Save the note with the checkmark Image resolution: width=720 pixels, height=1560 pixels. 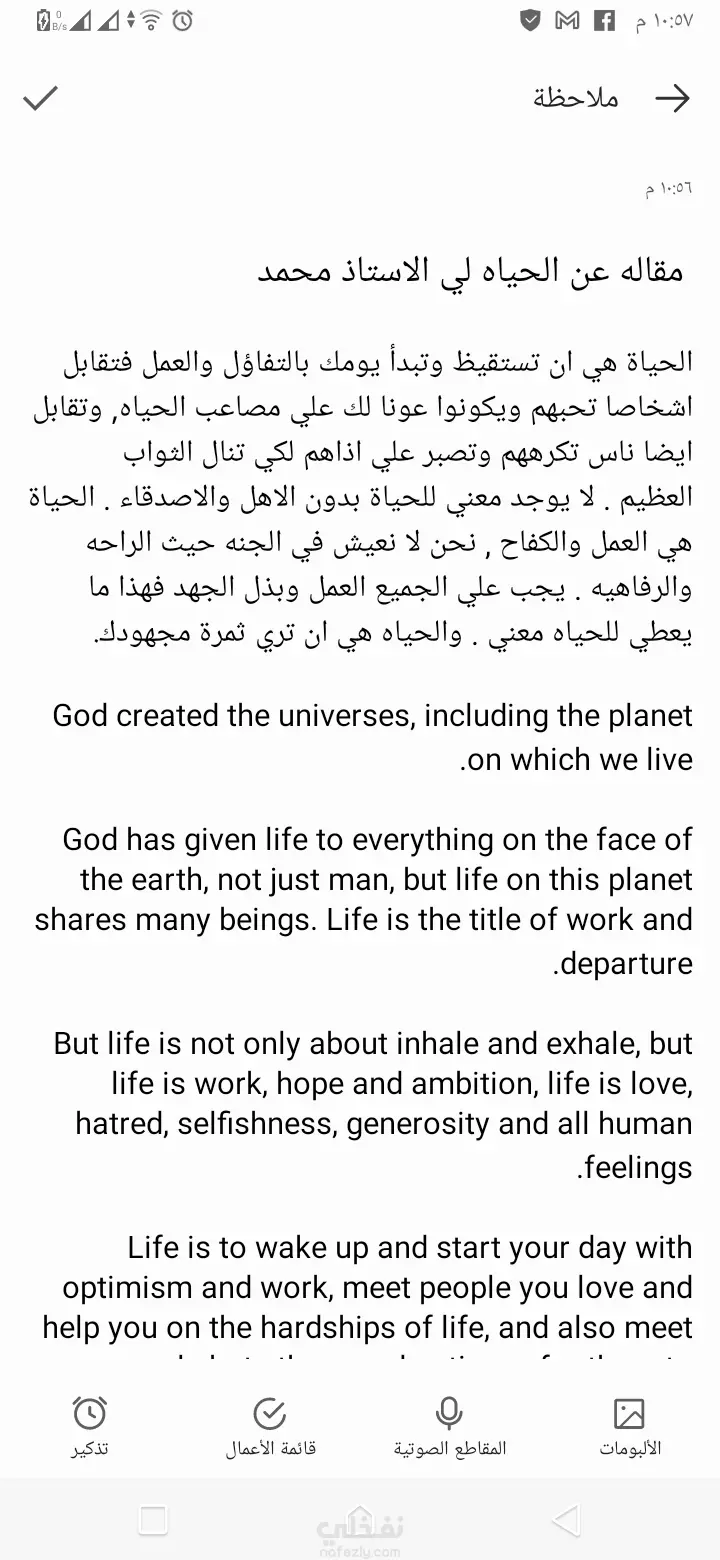click(x=41, y=98)
